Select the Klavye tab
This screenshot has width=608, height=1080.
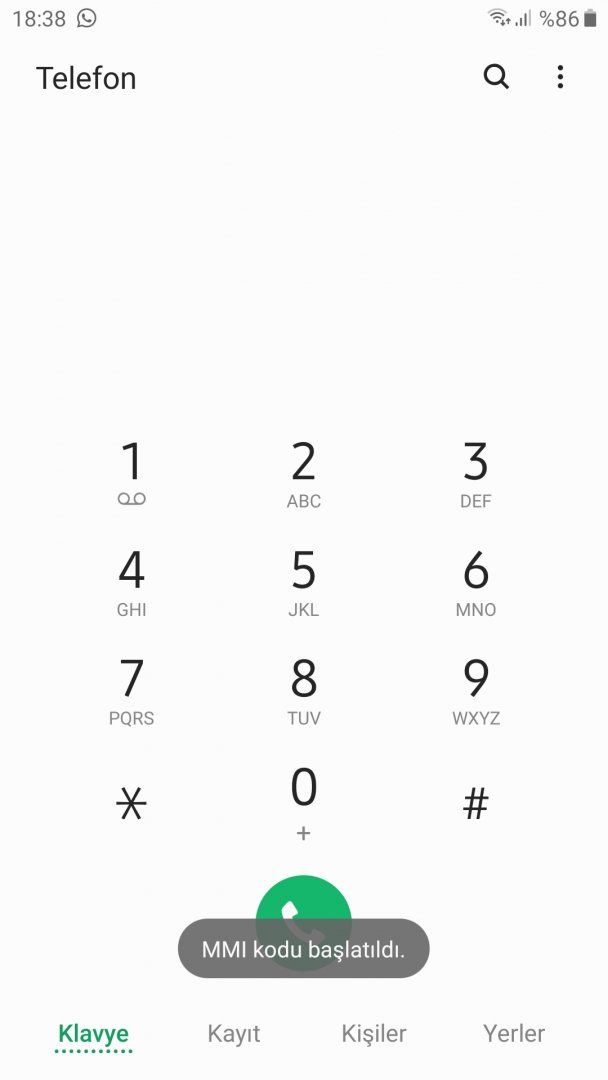point(94,1033)
